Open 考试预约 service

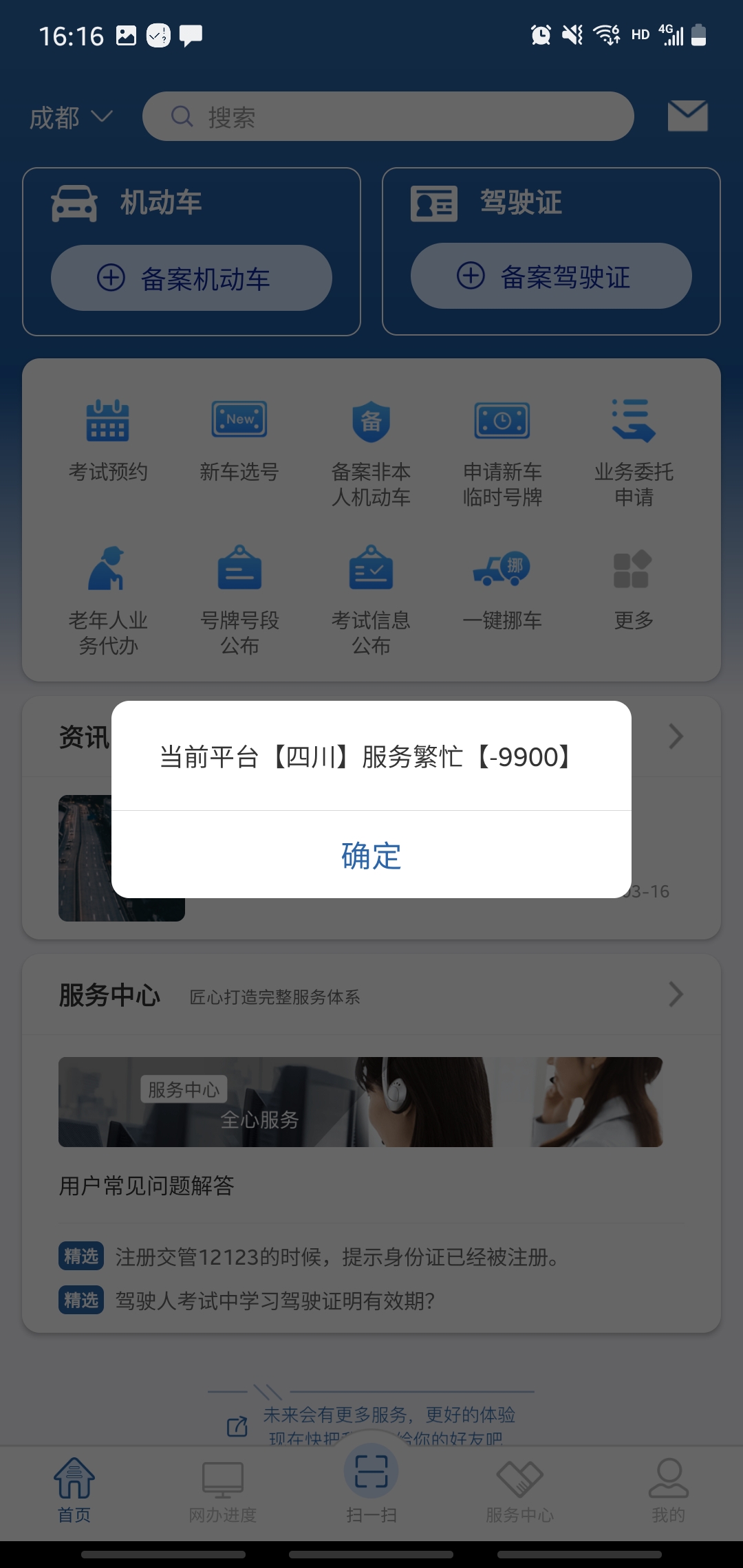108,440
